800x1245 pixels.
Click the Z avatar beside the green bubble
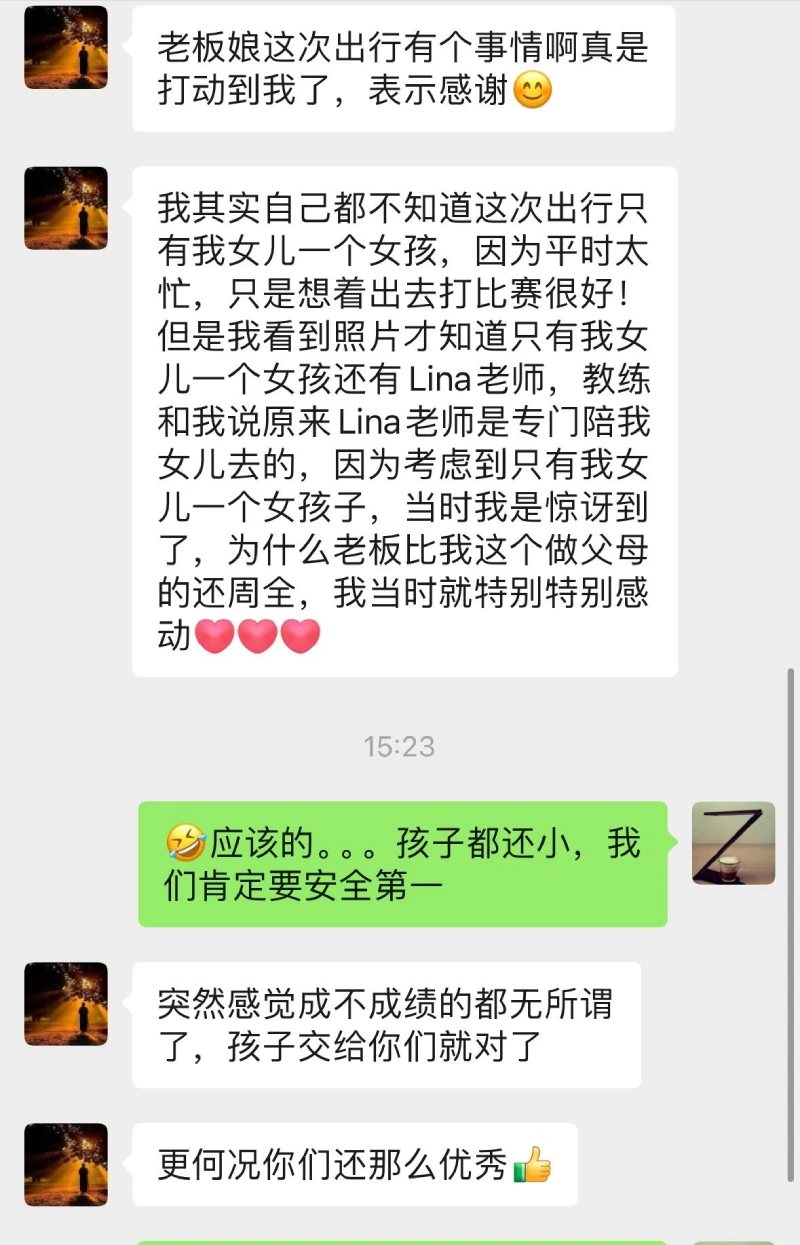coord(733,845)
